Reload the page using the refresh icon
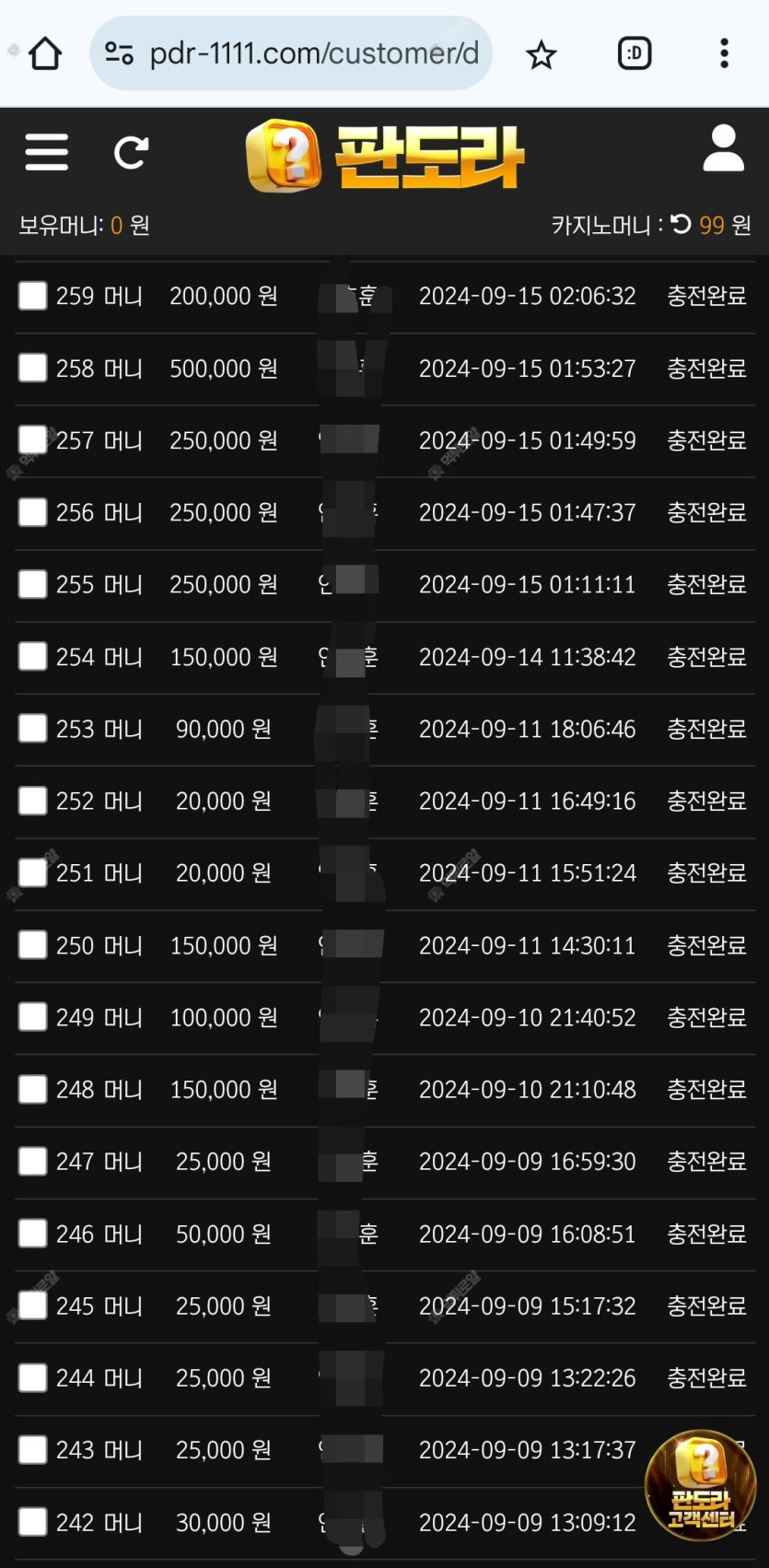The image size is (769, 1568). (x=131, y=152)
